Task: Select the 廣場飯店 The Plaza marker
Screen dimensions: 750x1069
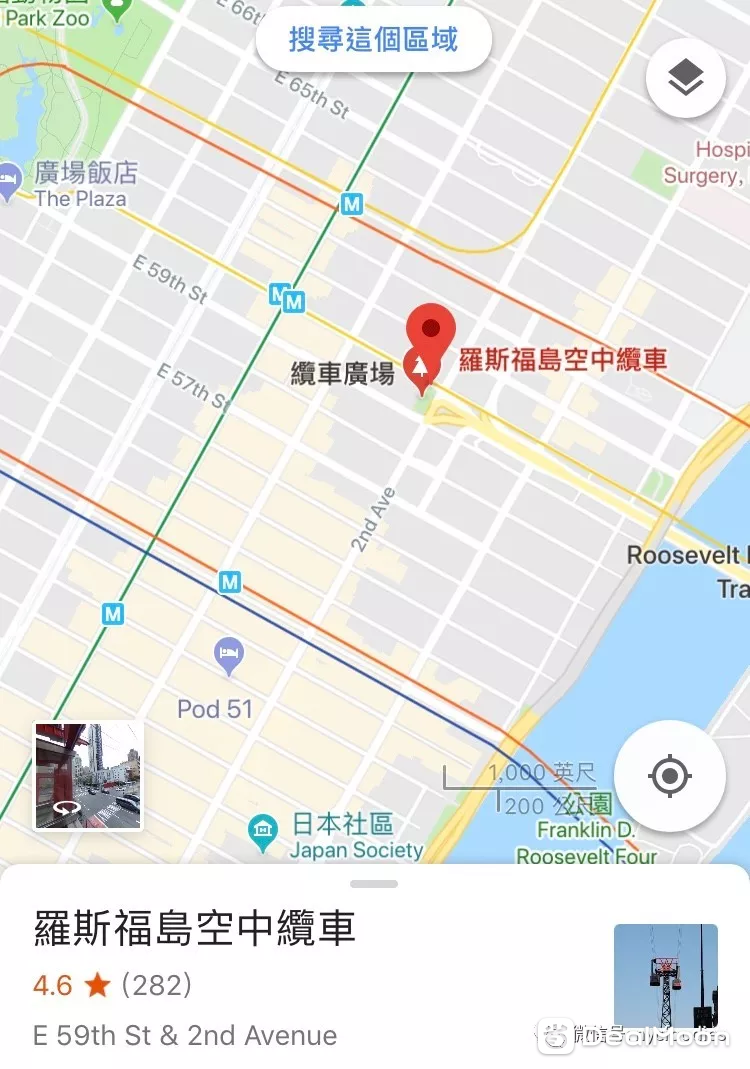Action: (x=10, y=178)
